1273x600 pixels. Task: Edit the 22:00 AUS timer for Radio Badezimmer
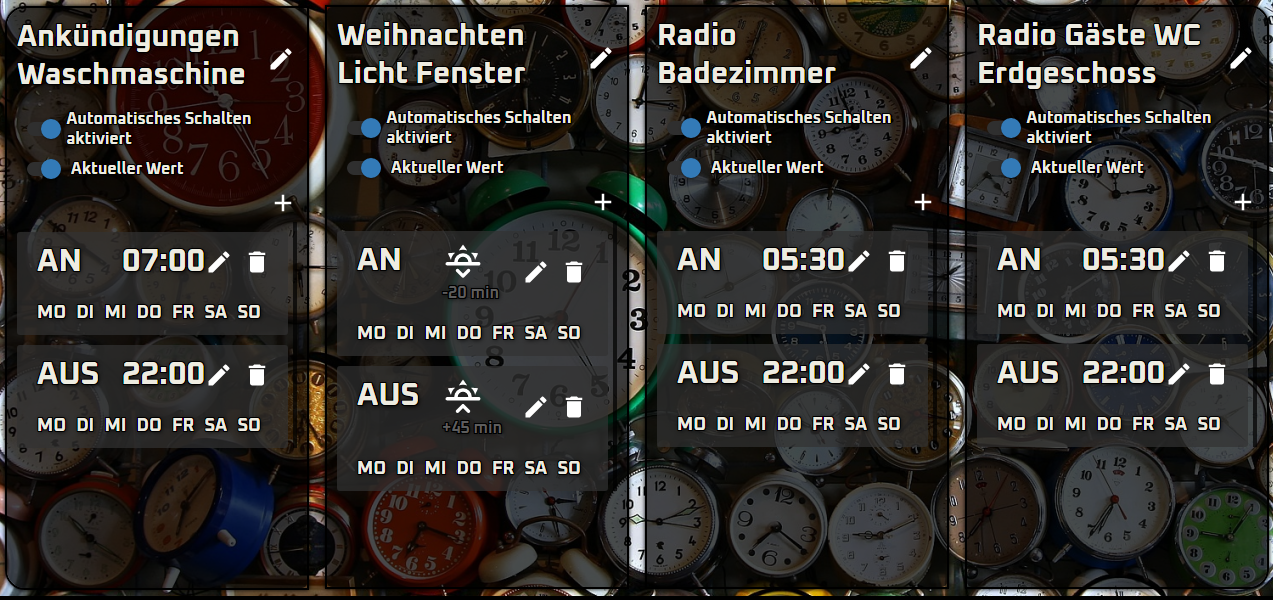[x=859, y=374]
